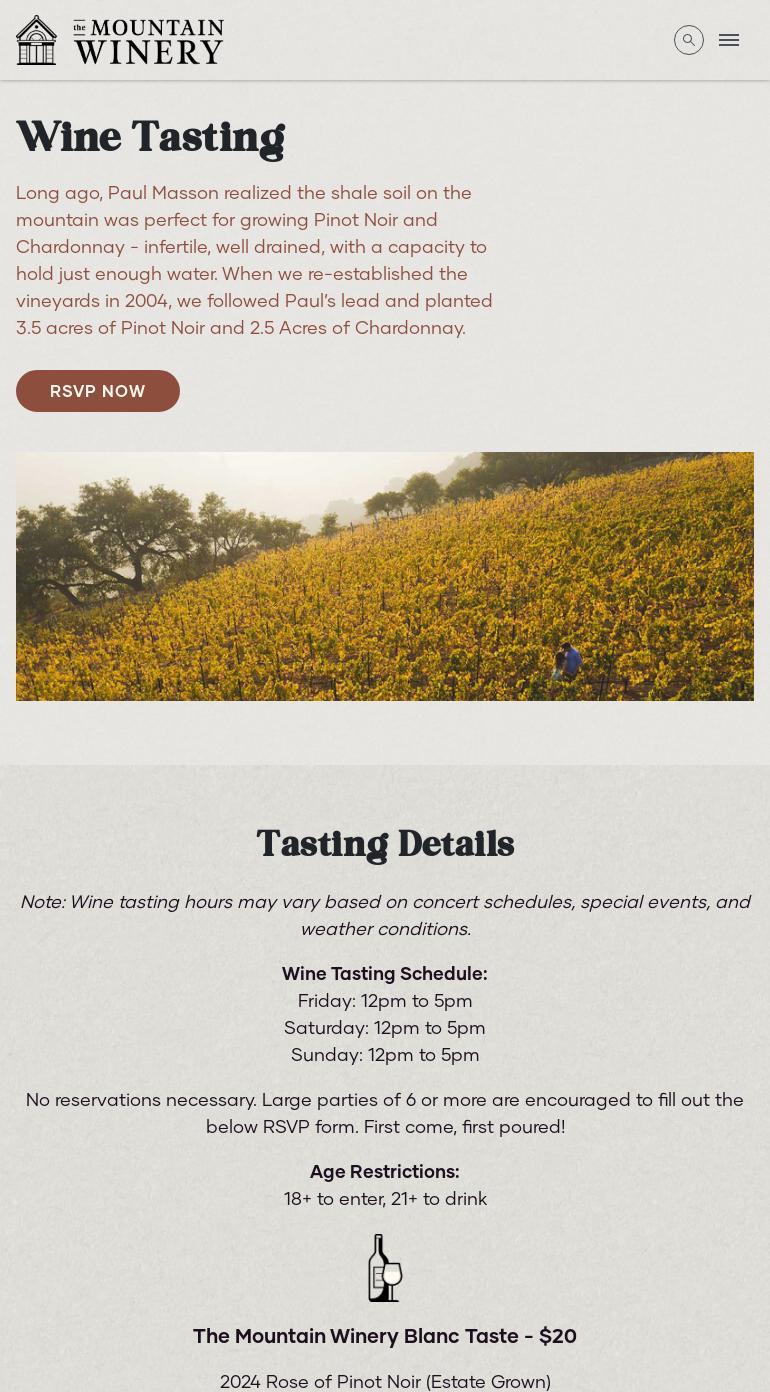Click the vineyard hillside photo

click(x=385, y=576)
